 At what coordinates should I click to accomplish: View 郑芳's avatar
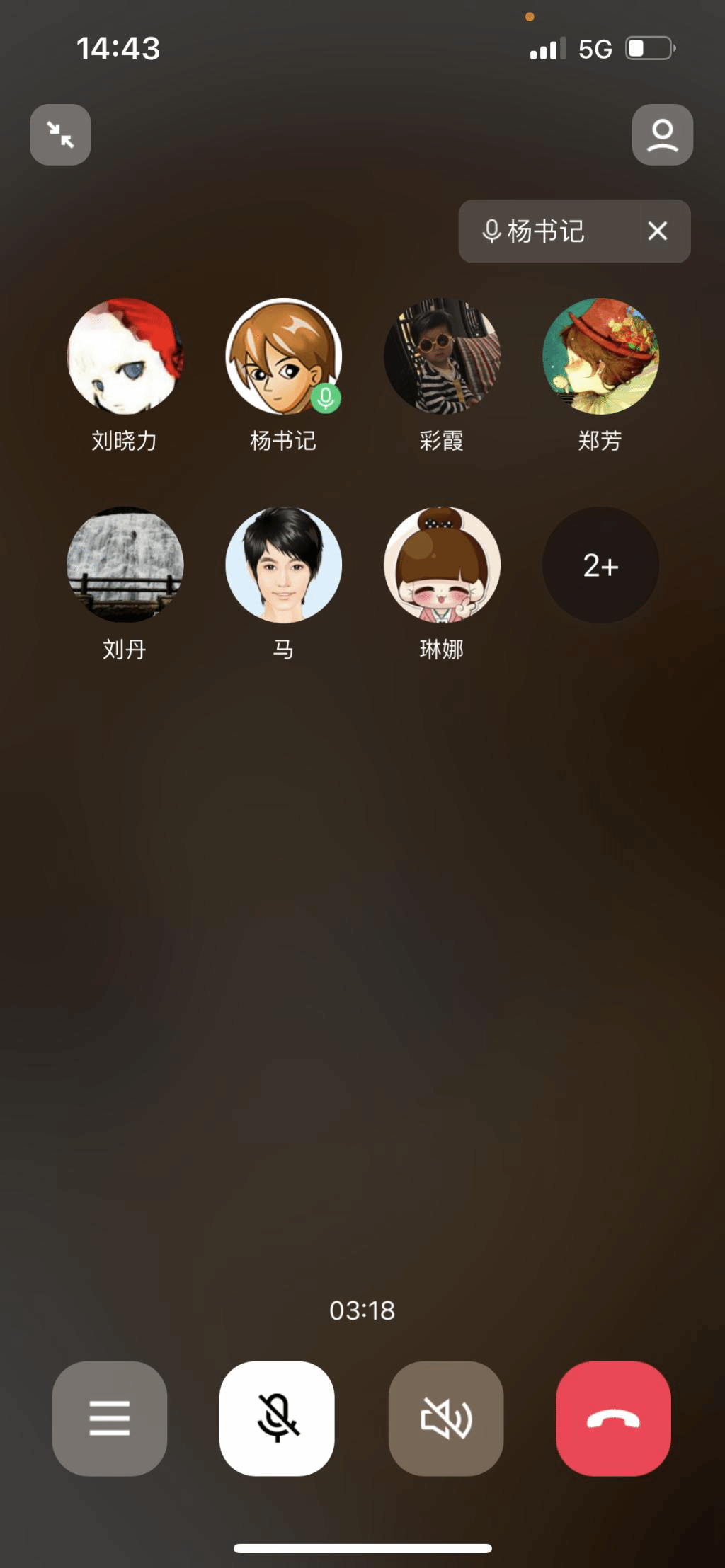(x=600, y=356)
